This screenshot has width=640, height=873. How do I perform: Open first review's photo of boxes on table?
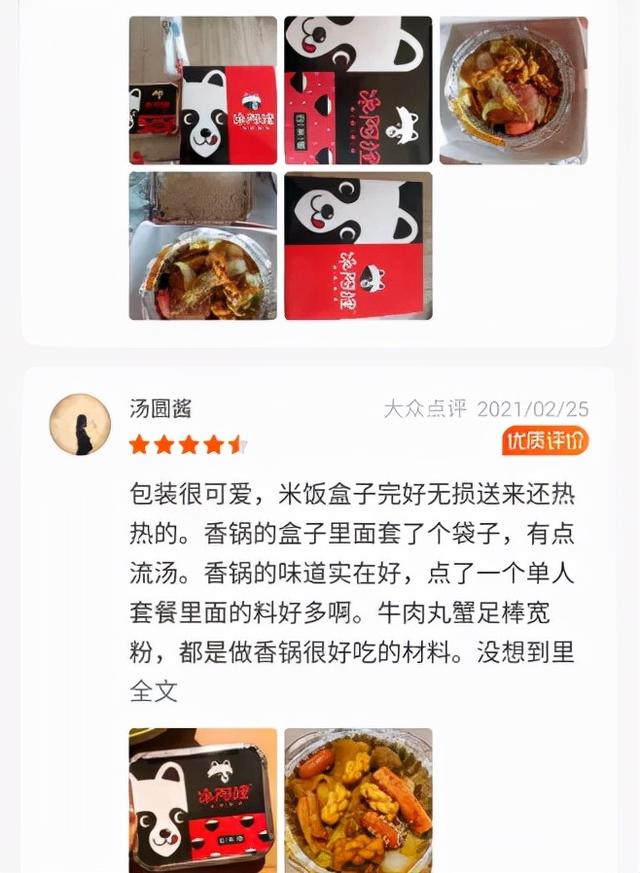tap(203, 90)
